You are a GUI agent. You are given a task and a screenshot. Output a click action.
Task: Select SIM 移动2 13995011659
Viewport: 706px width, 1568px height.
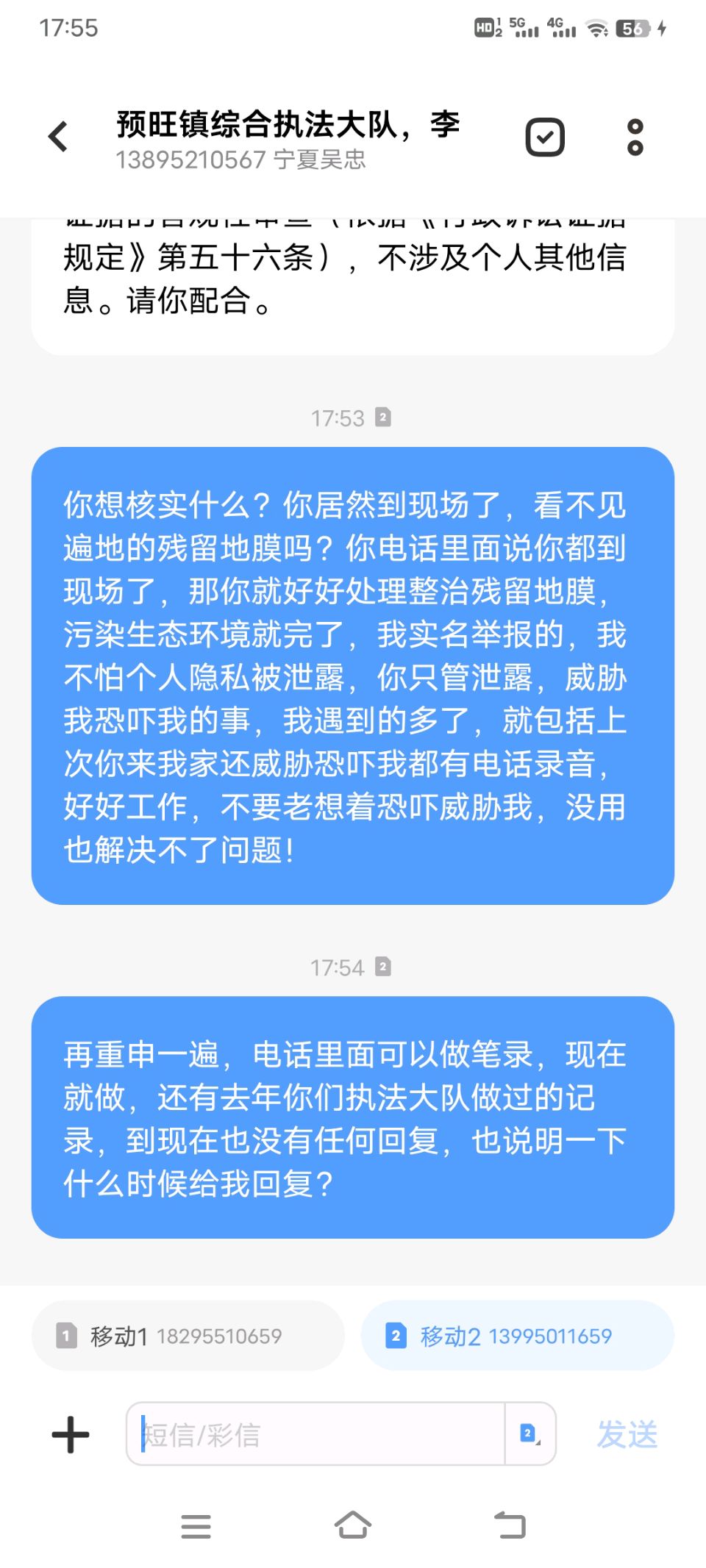[517, 1336]
